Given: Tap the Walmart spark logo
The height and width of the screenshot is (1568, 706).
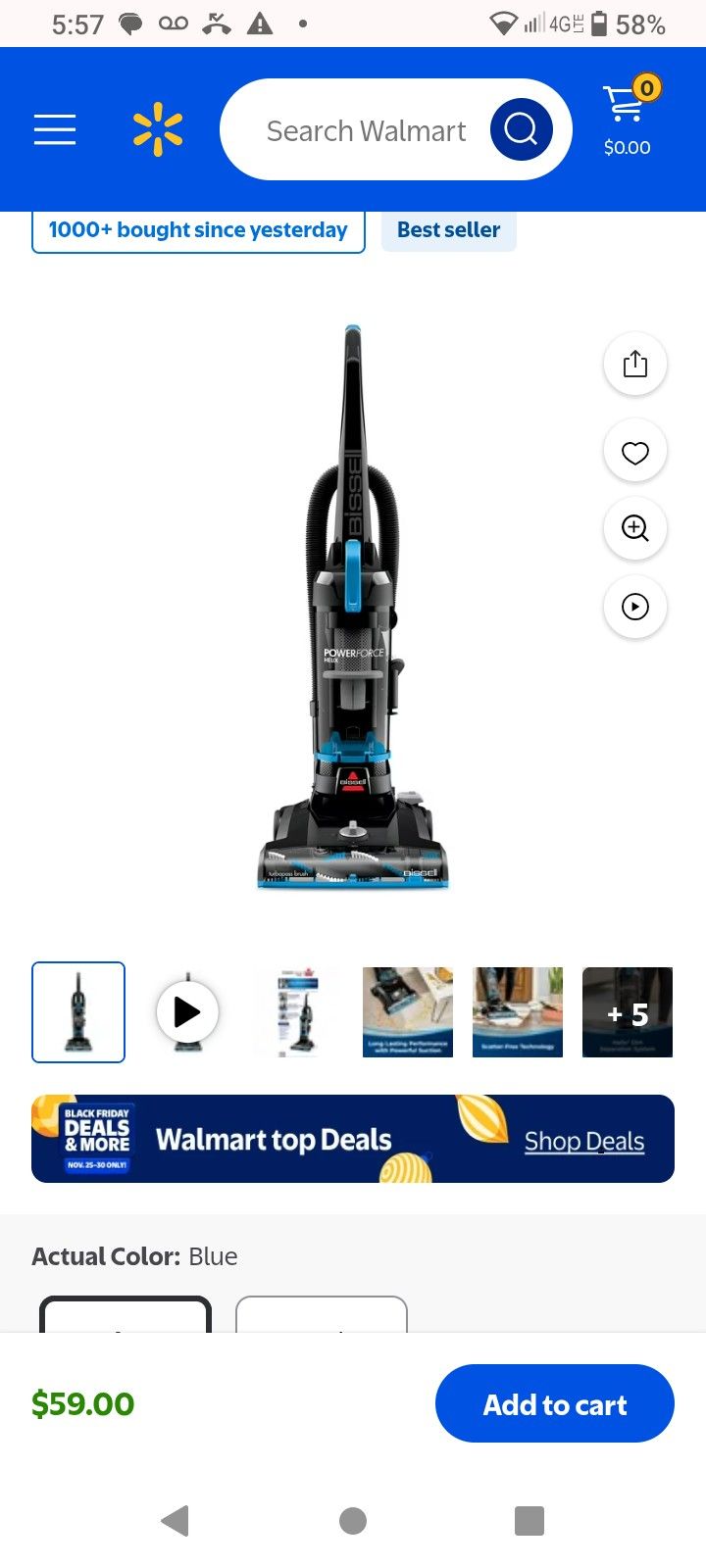Looking at the screenshot, I should [x=156, y=128].
